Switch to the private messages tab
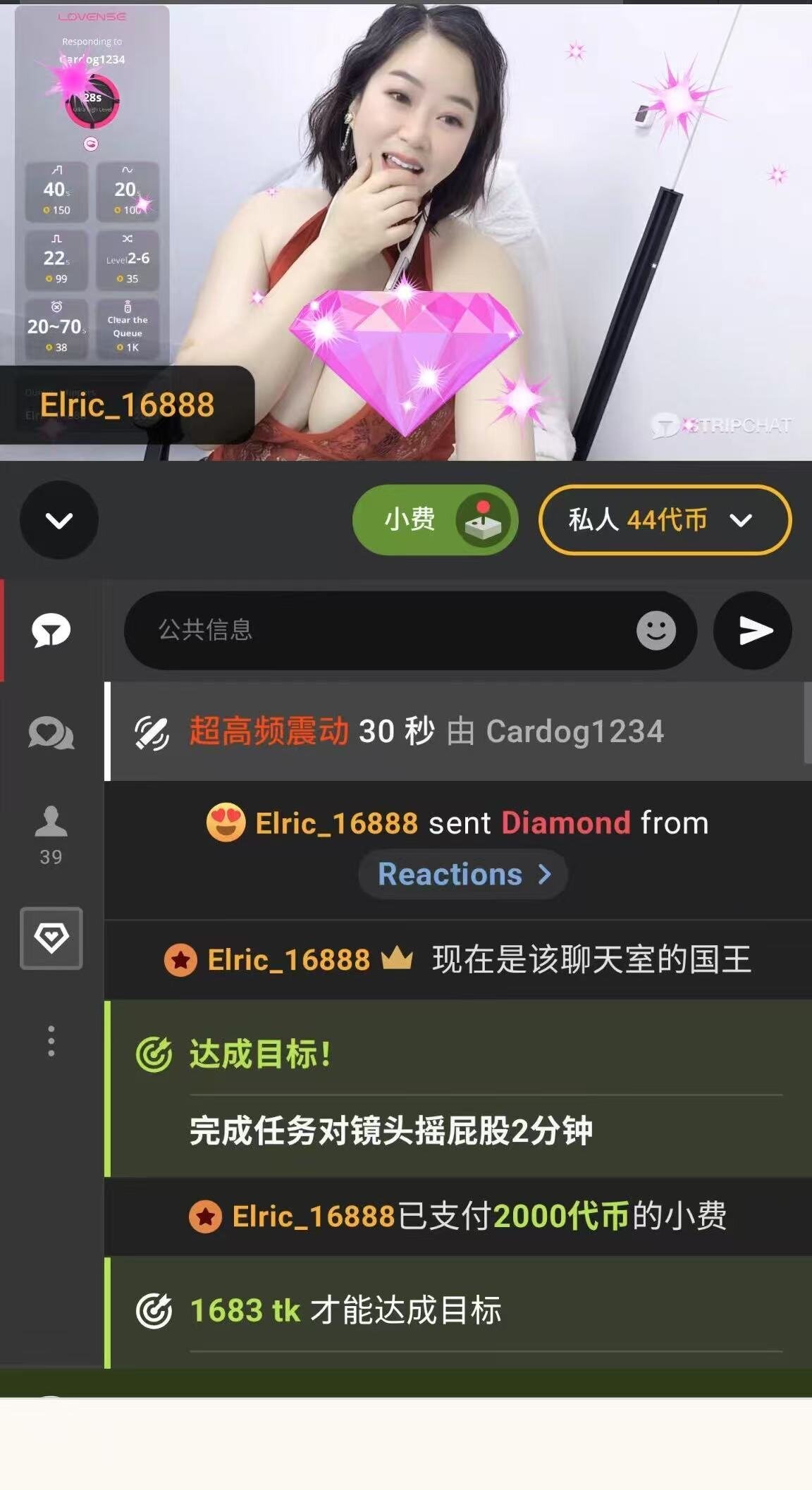812x1490 pixels. 51,733
